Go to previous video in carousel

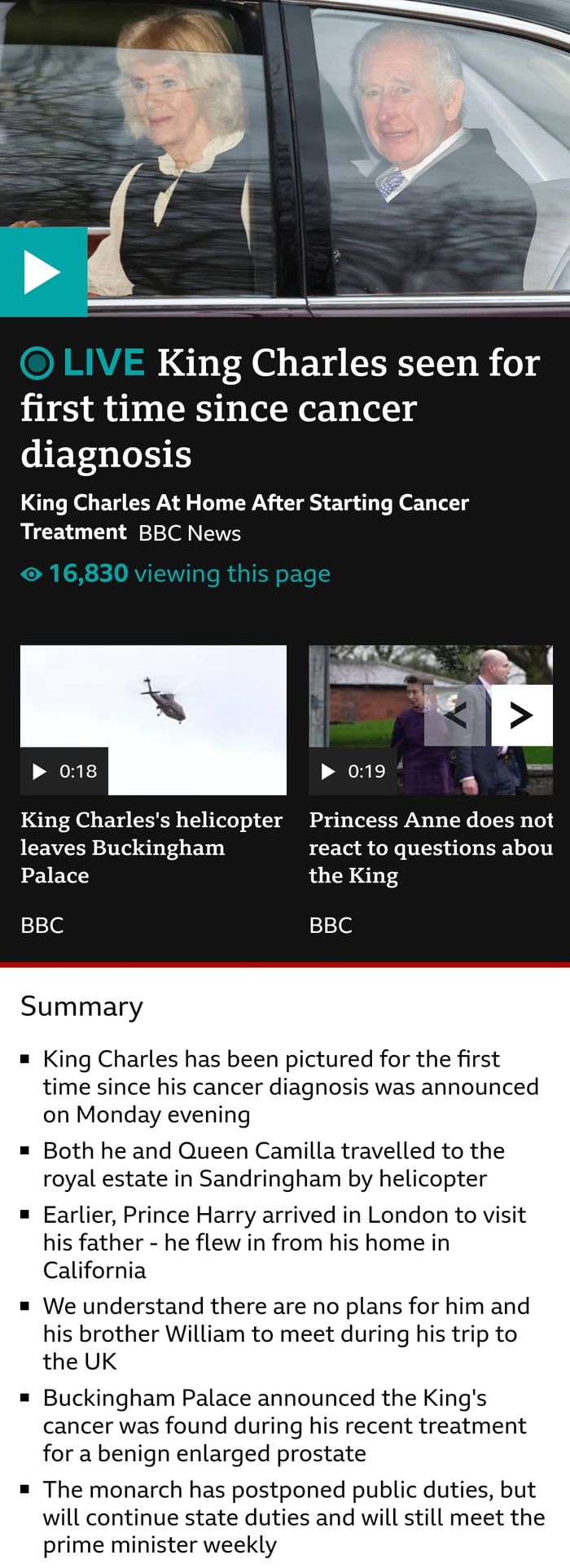coord(455,715)
